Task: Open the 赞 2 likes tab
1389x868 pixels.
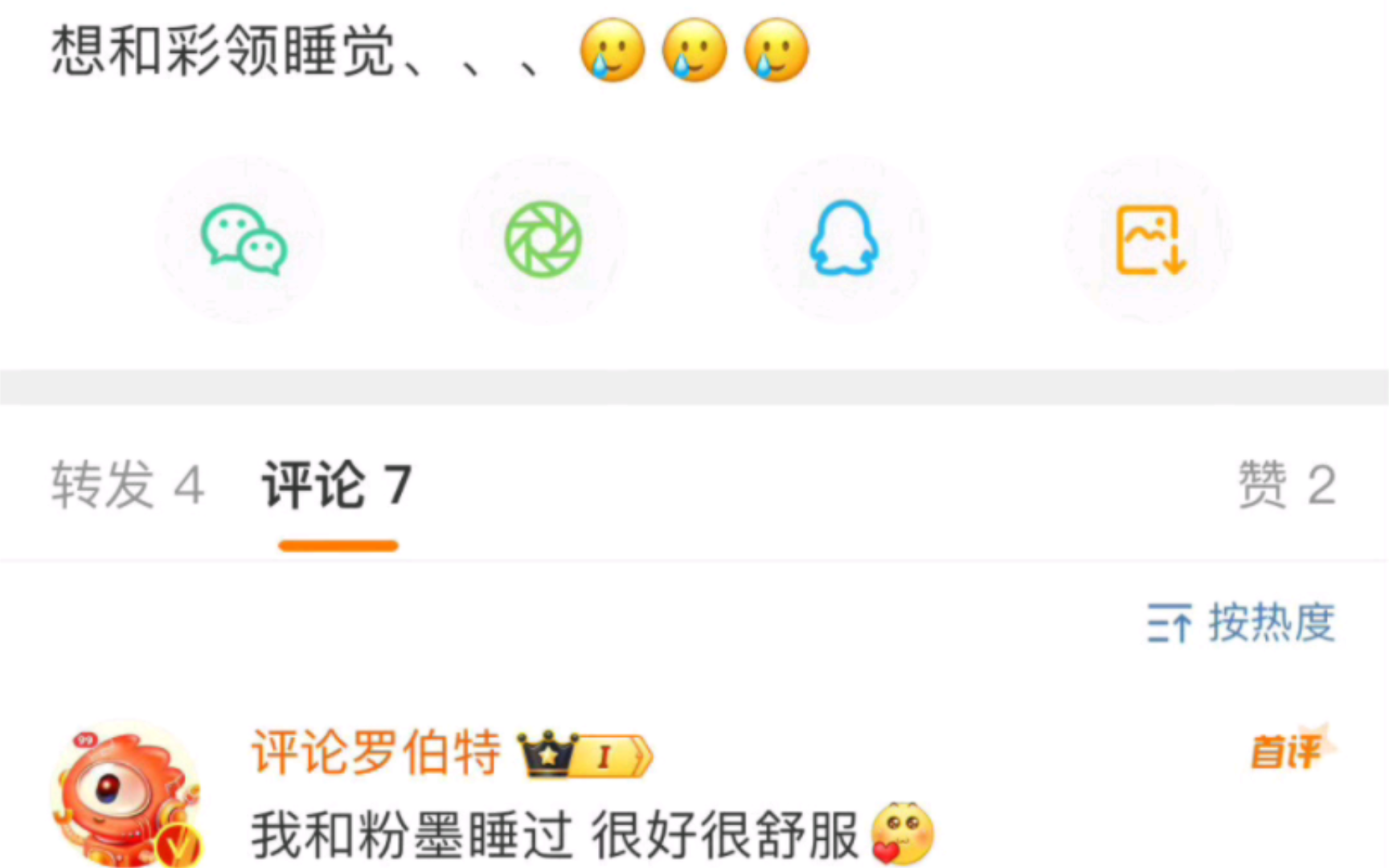Action: tap(1287, 485)
